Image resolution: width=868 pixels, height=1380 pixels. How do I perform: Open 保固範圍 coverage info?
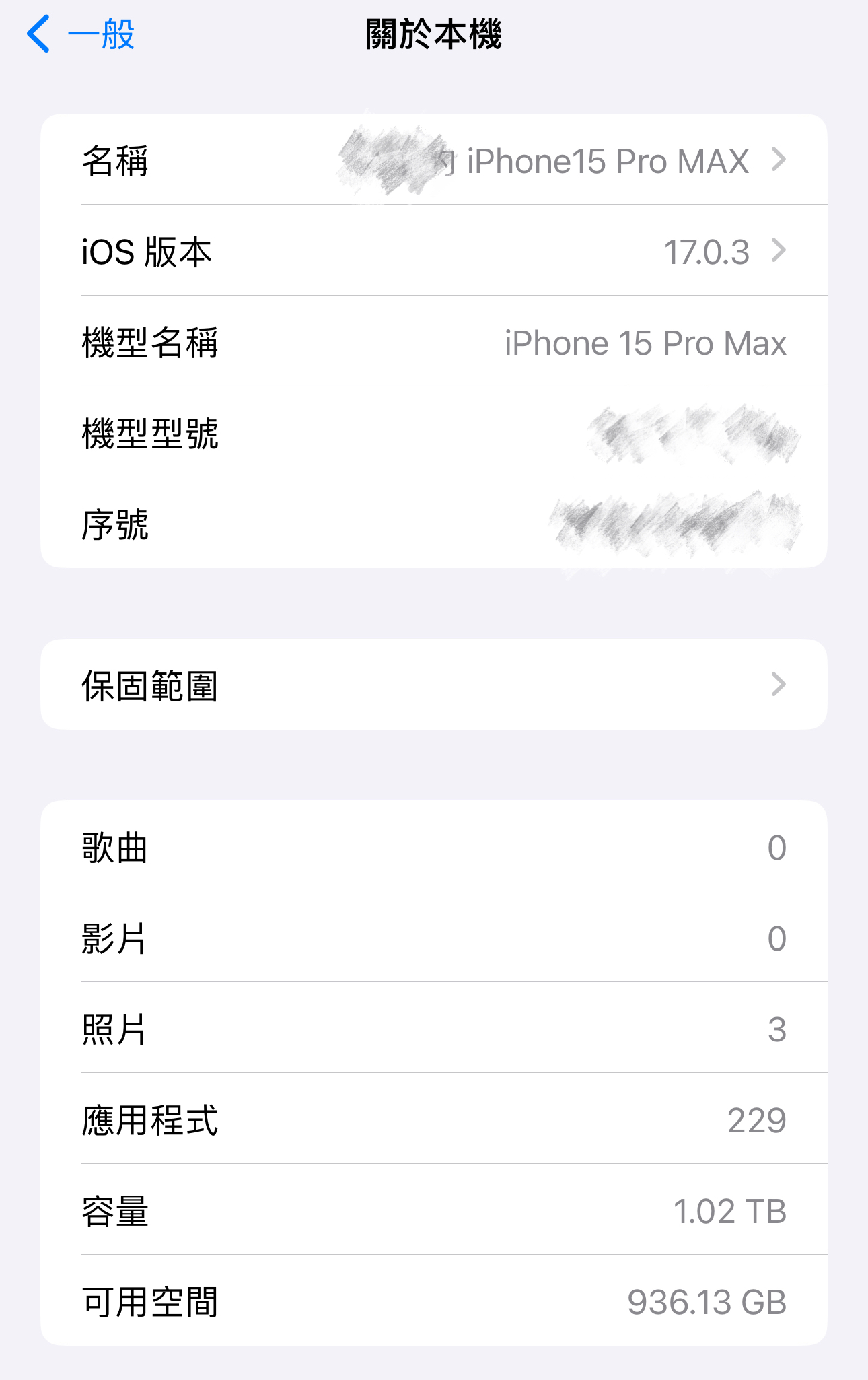click(433, 685)
